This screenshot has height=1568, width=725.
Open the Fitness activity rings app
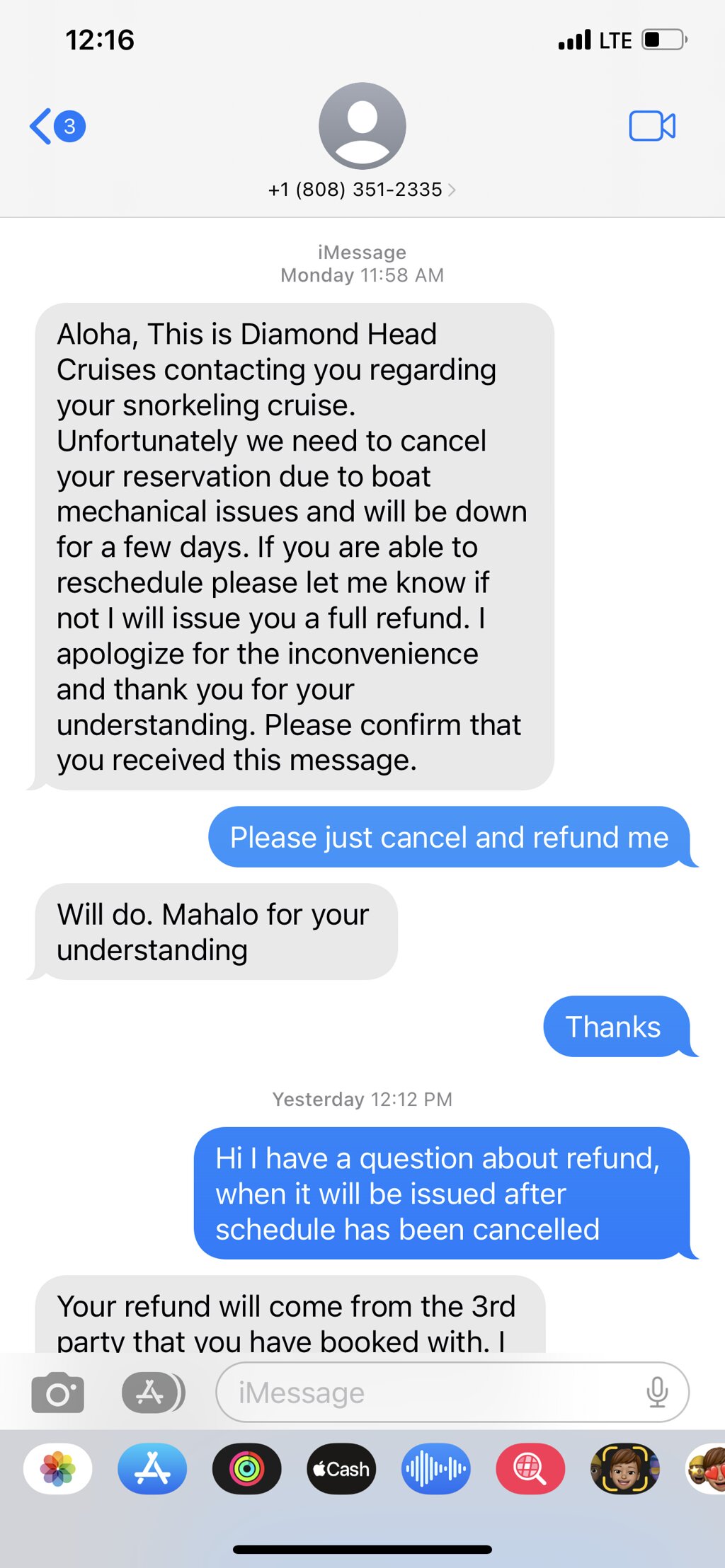tap(247, 1469)
